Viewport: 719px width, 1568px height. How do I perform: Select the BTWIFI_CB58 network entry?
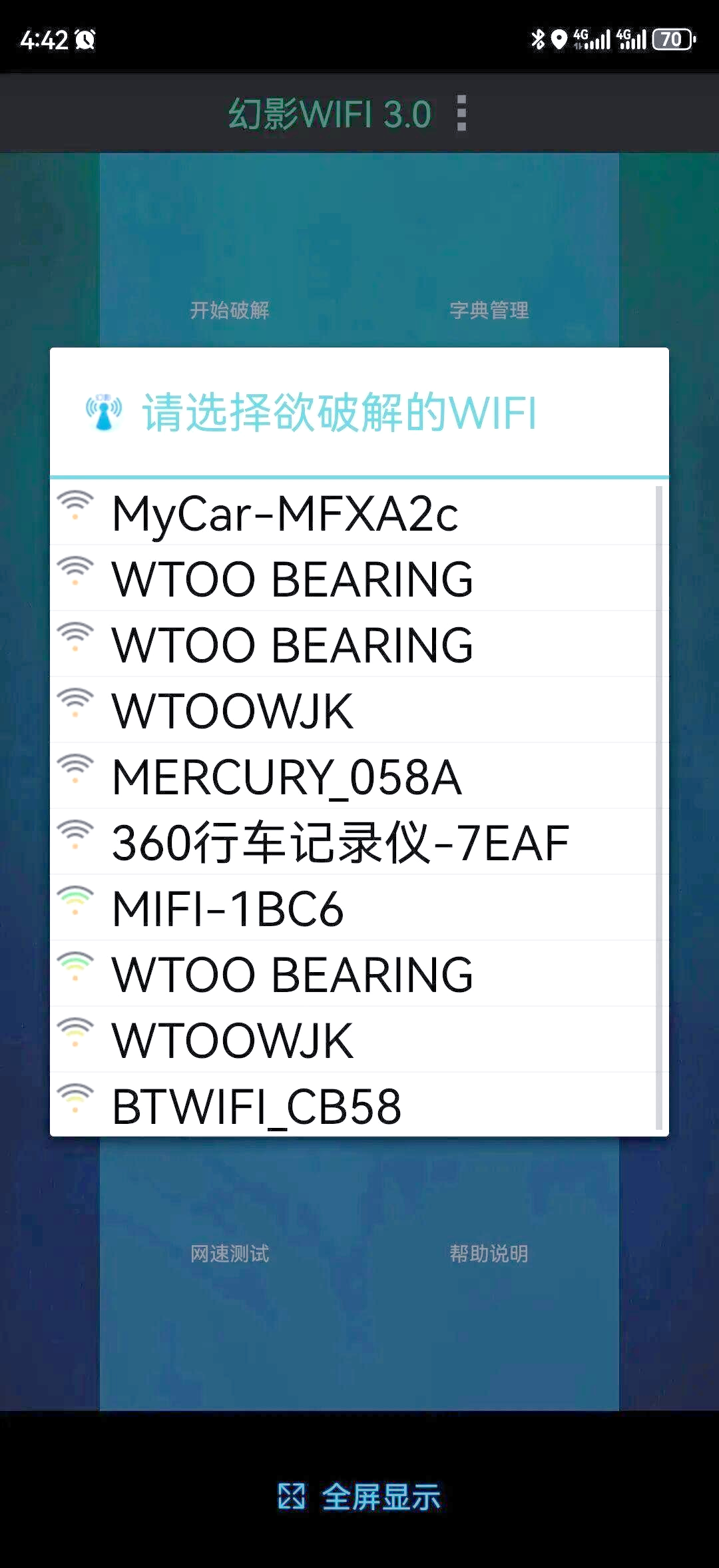(256, 1102)
